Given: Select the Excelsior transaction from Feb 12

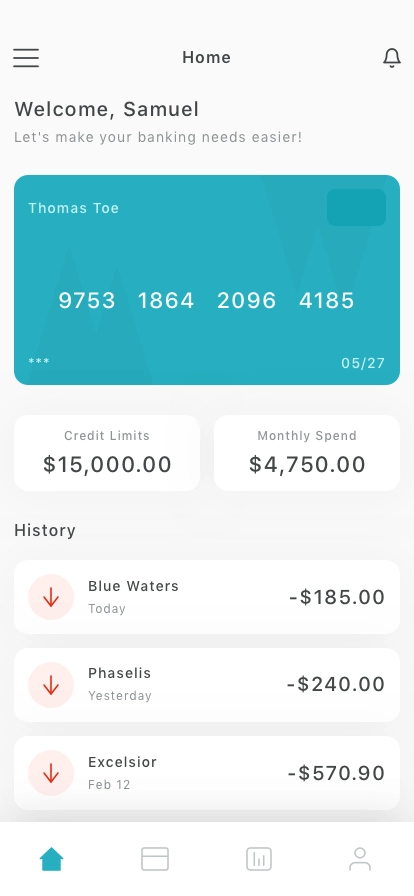Looking at the screenshot, I should coord(207,773).
